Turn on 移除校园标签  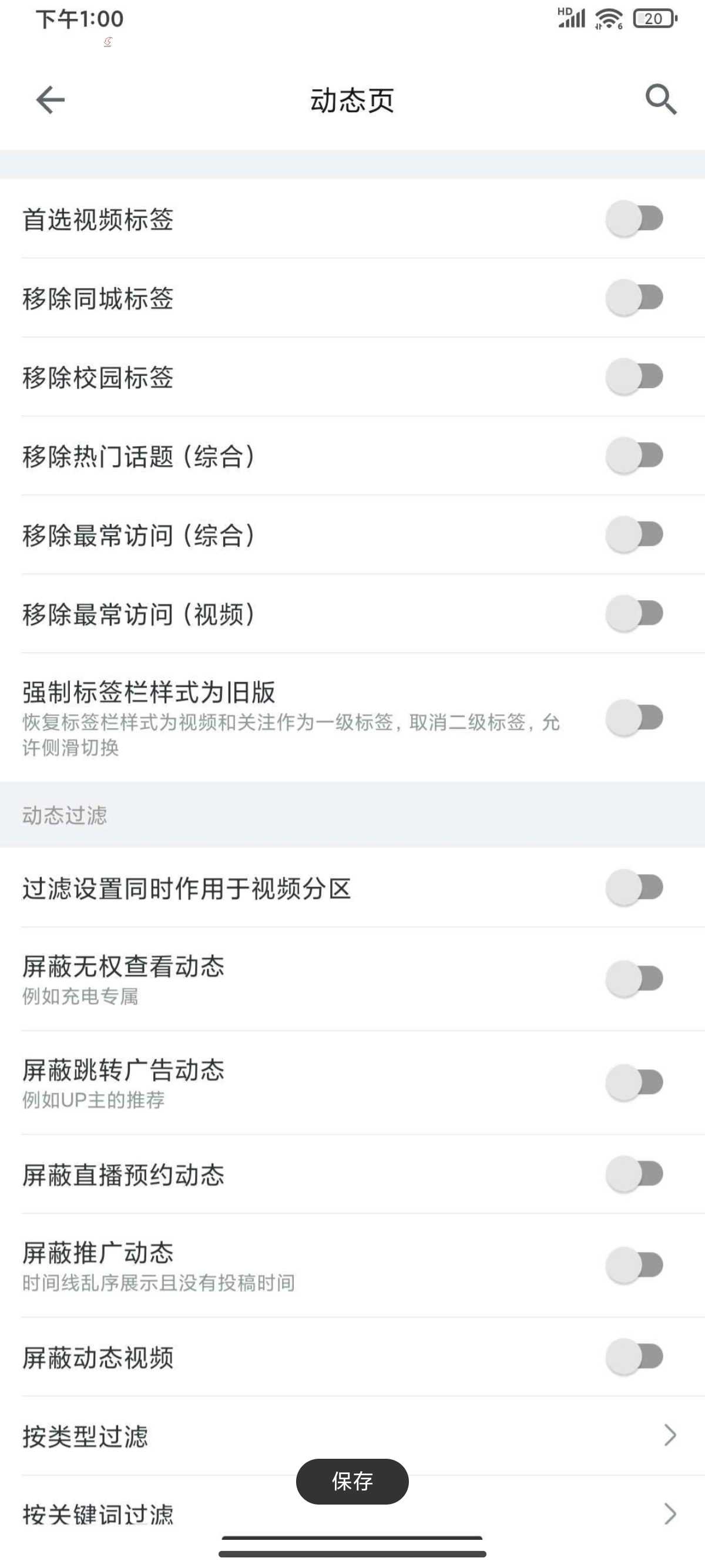(634, 377)
